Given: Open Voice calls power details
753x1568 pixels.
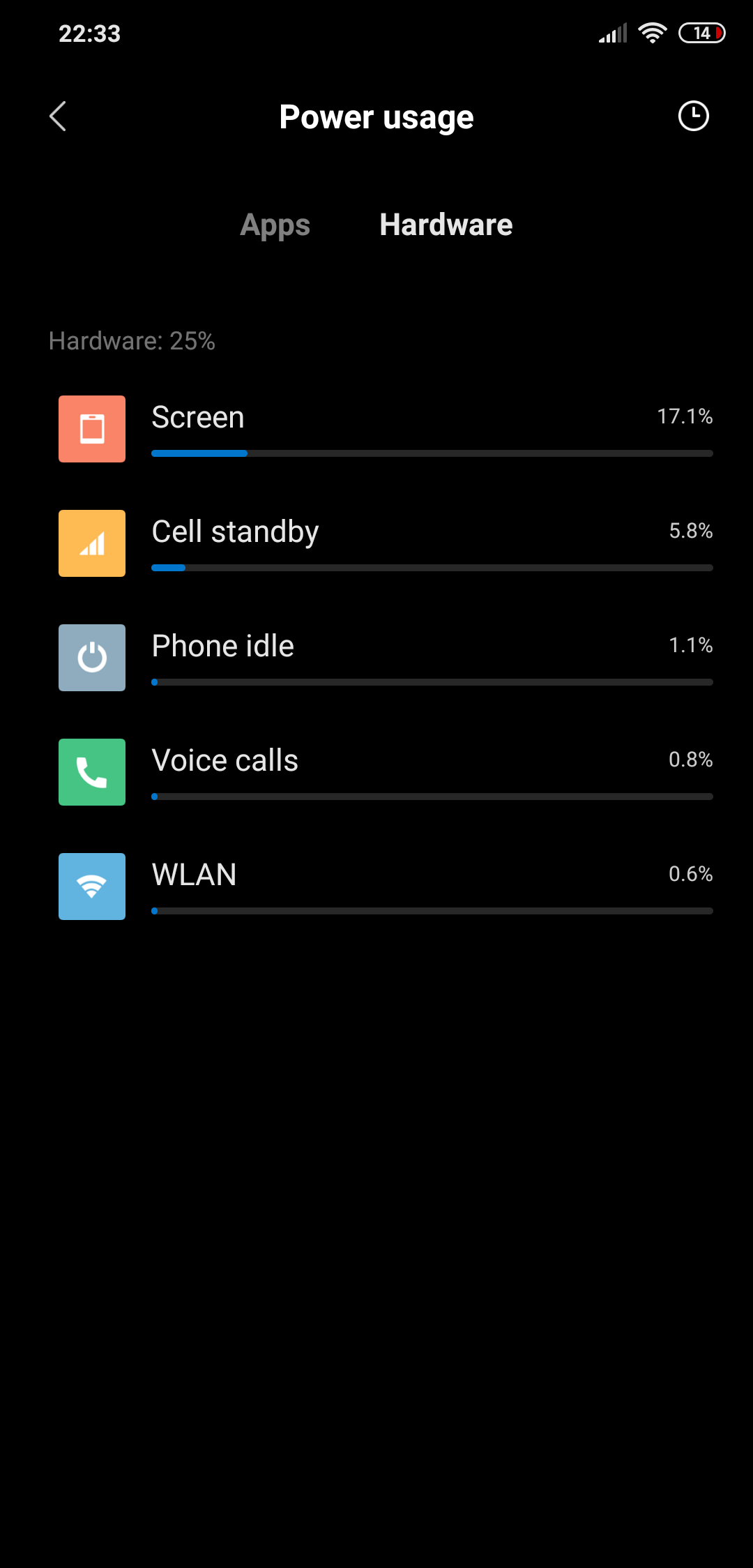Looking at the screenshot, I should [385, 771].
